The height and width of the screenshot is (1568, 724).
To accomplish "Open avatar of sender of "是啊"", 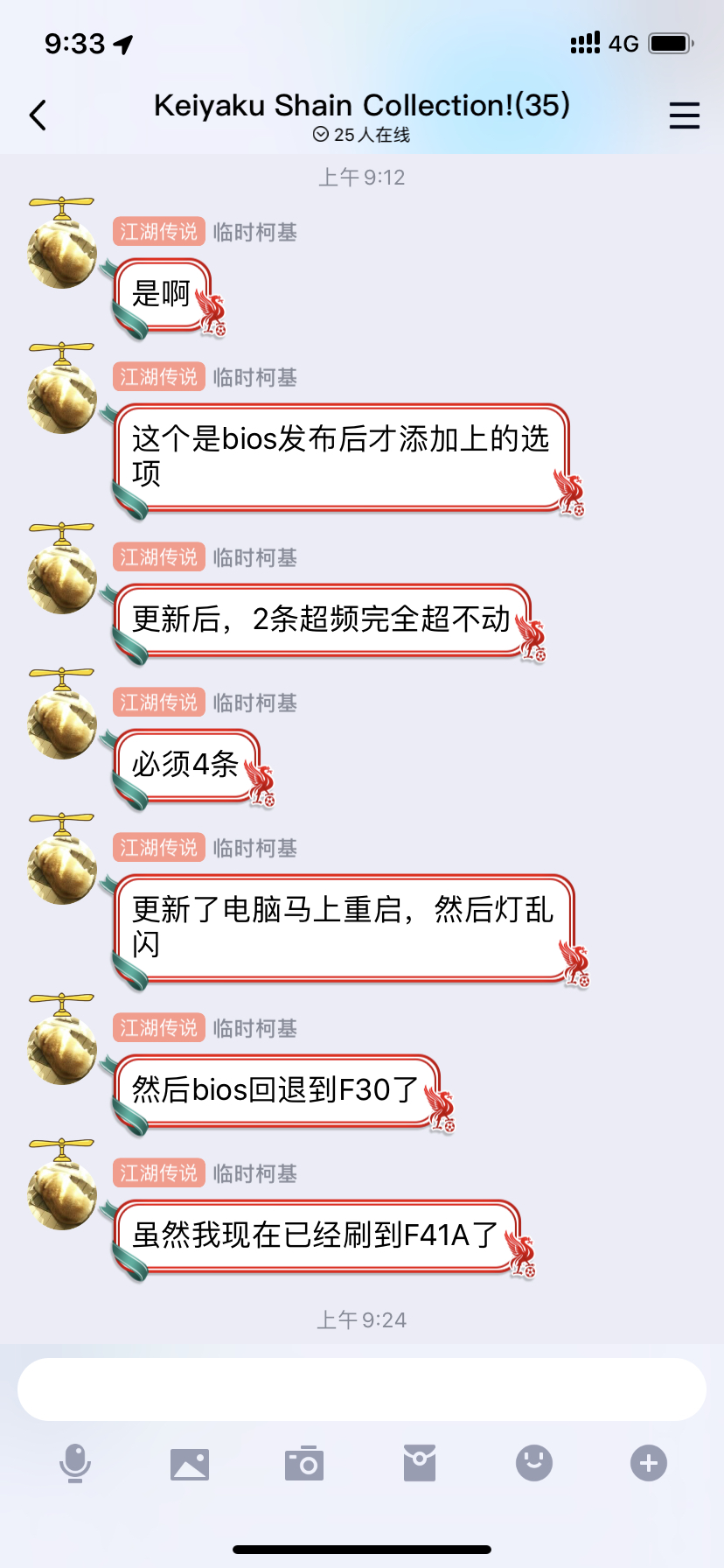I will (62, 254).
